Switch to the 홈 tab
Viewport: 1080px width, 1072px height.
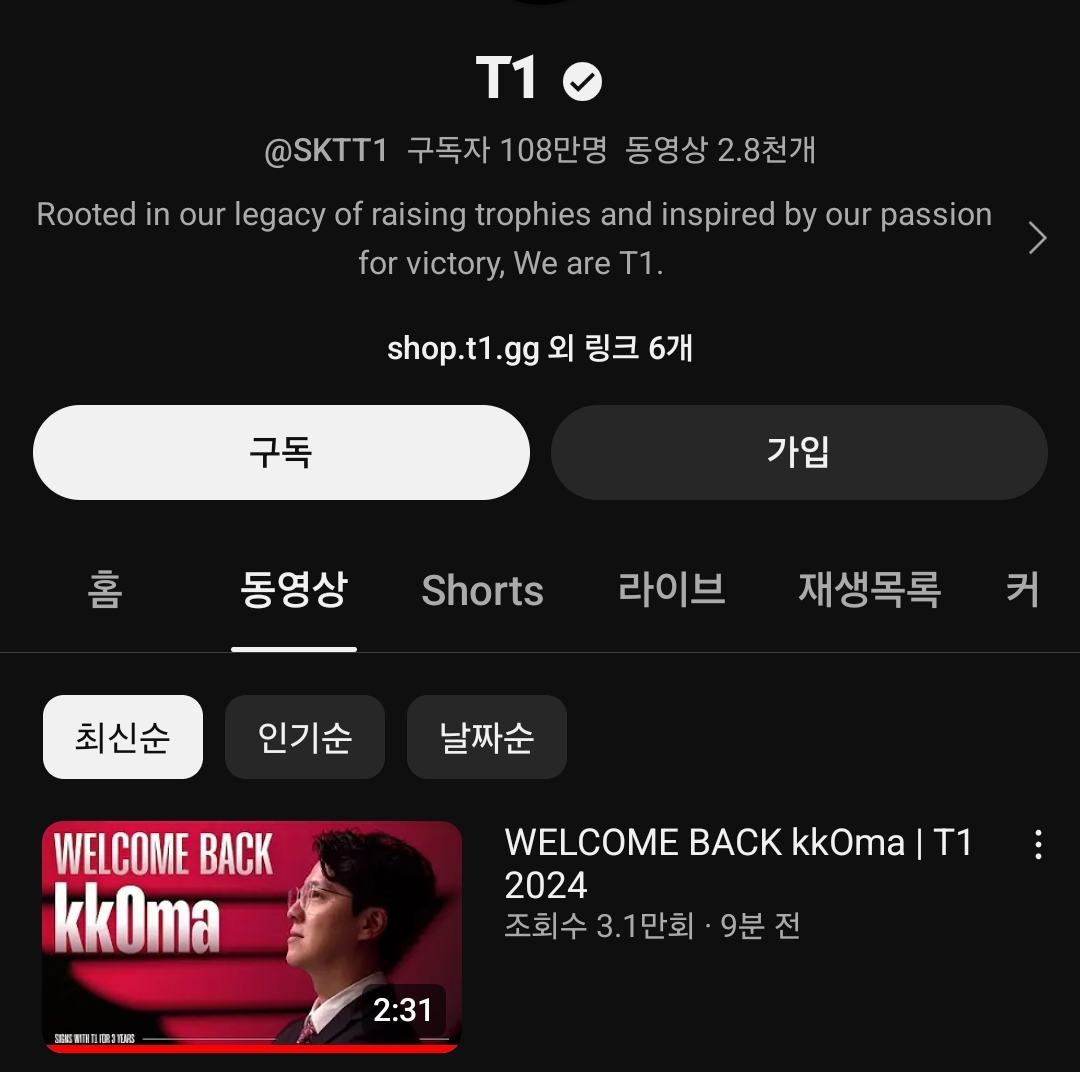105,590
